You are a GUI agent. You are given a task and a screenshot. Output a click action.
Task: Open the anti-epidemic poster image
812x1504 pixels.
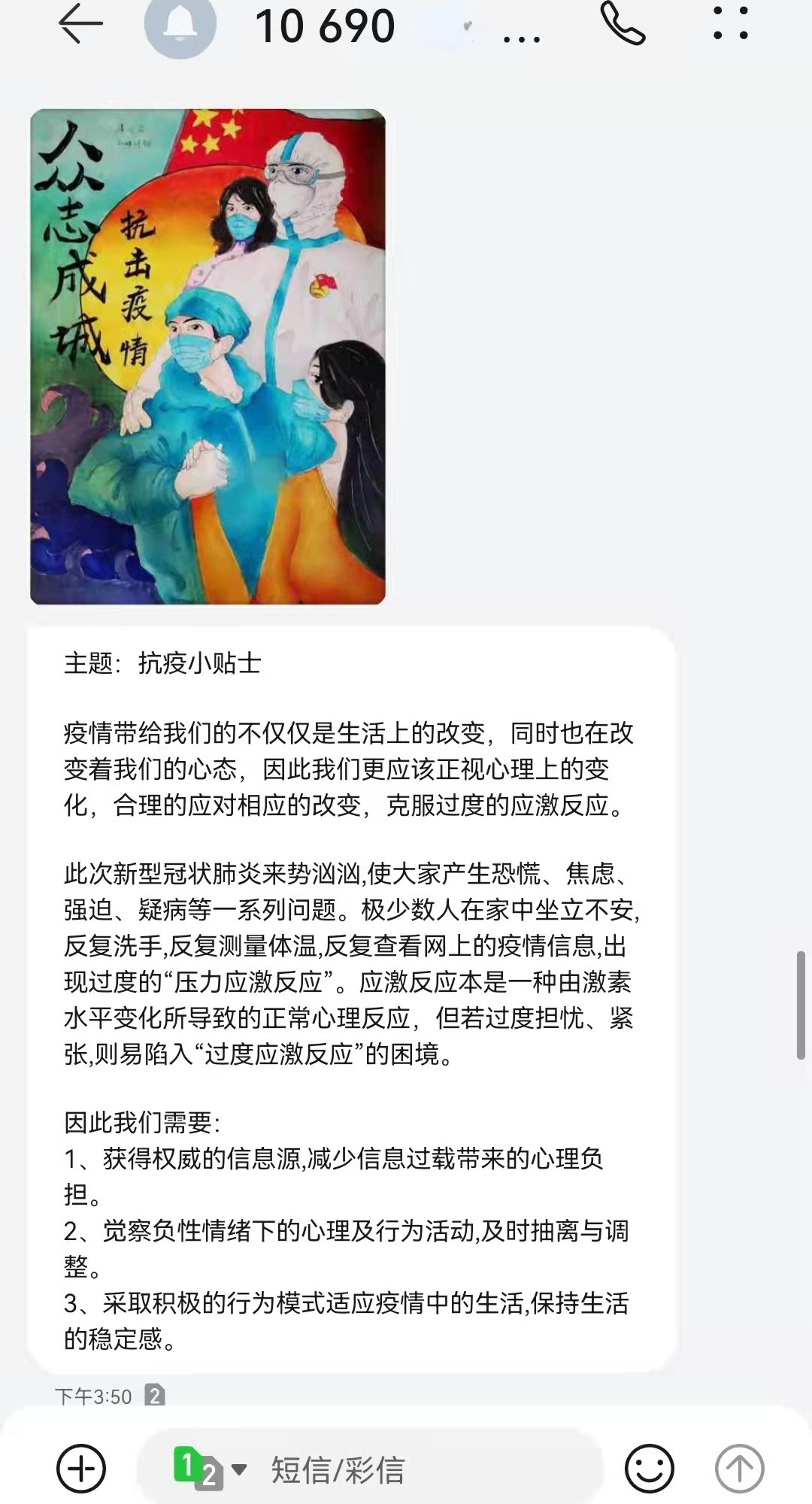click(208, 356)
